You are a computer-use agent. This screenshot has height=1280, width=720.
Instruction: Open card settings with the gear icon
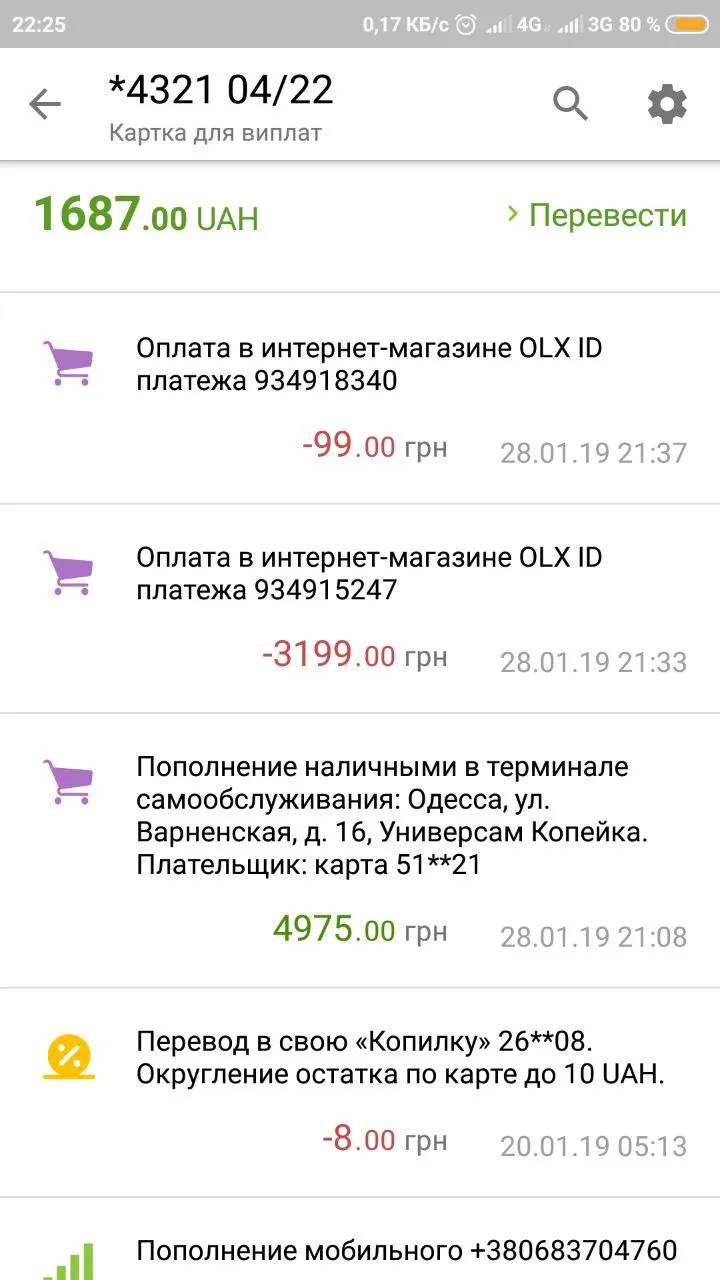(667, 104)
